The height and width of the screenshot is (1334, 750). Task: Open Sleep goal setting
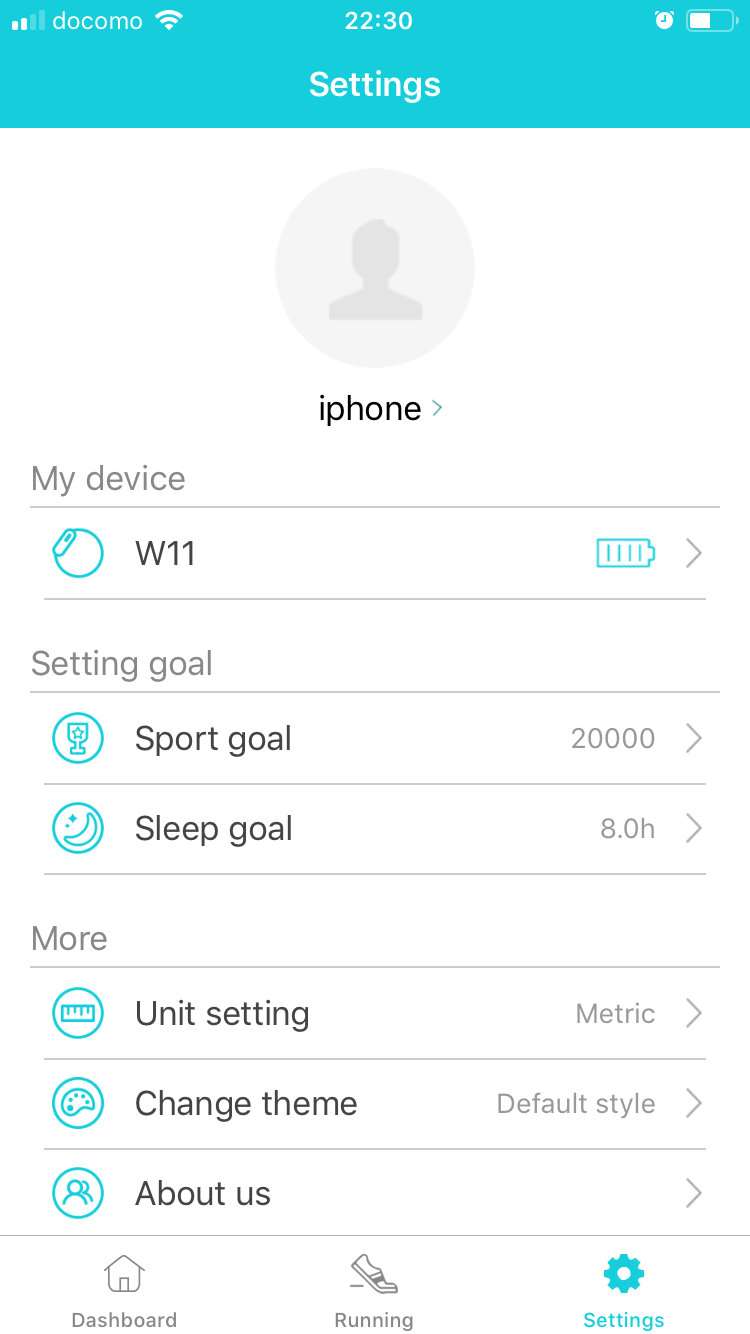pyautogui.click(x=375, y=829)
